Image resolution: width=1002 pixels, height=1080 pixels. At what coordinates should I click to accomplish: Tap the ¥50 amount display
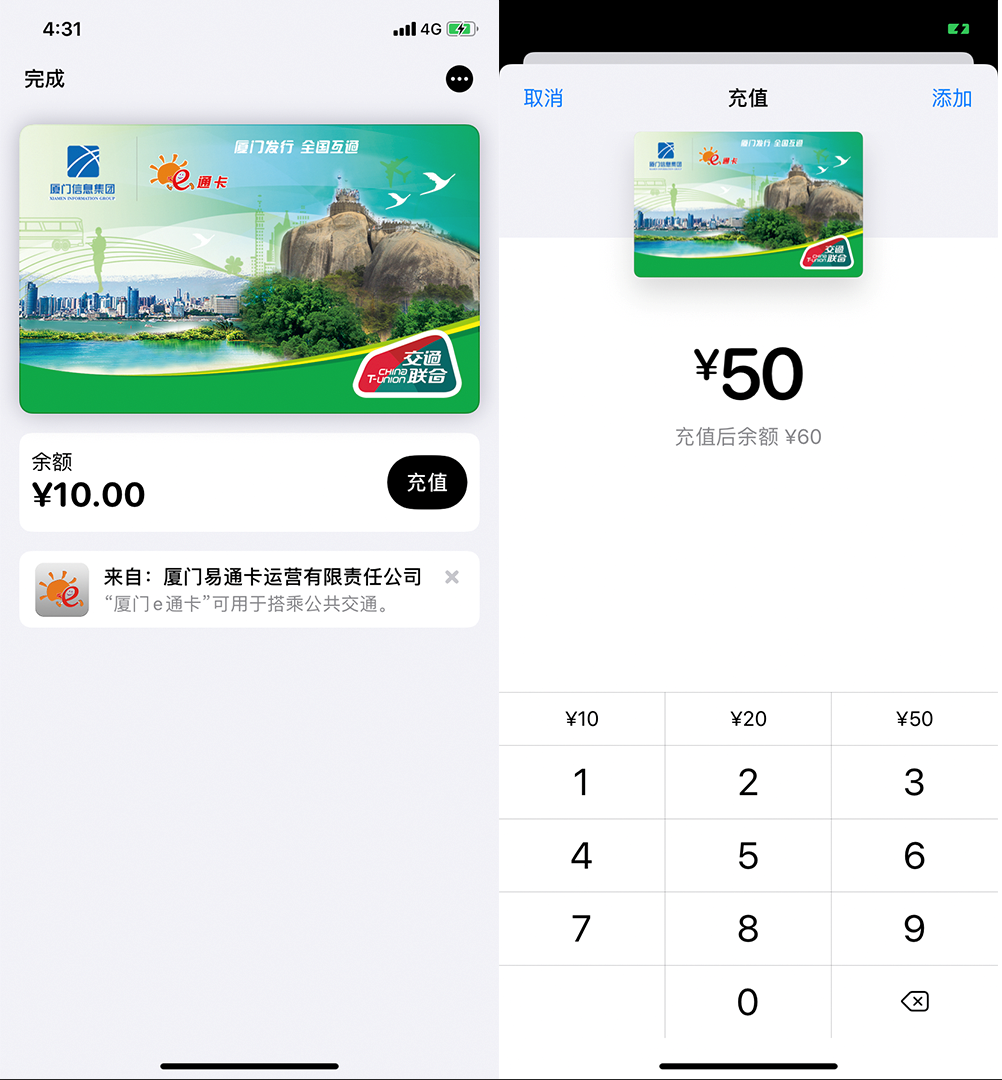coord(748,373)
